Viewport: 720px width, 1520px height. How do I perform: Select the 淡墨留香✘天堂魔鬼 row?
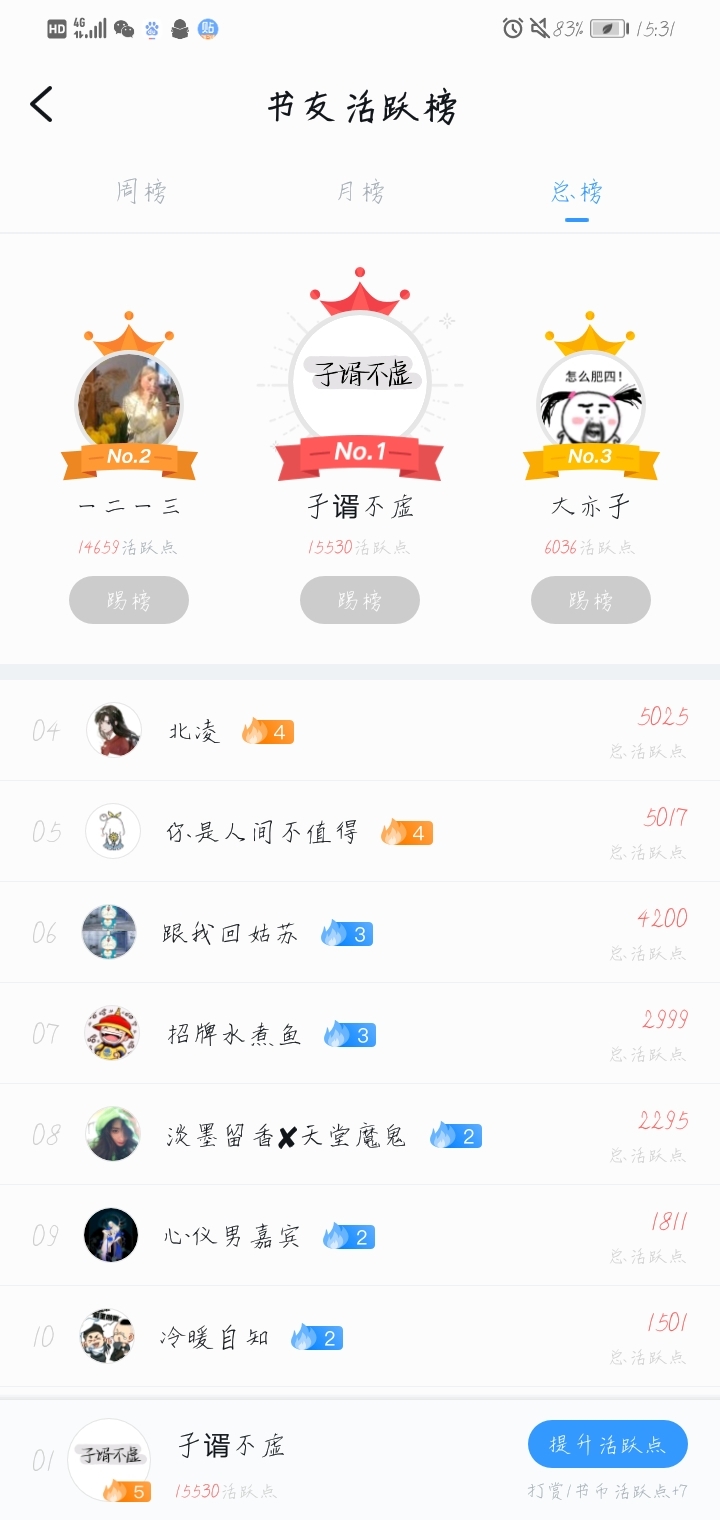(x=360, y=1135)
